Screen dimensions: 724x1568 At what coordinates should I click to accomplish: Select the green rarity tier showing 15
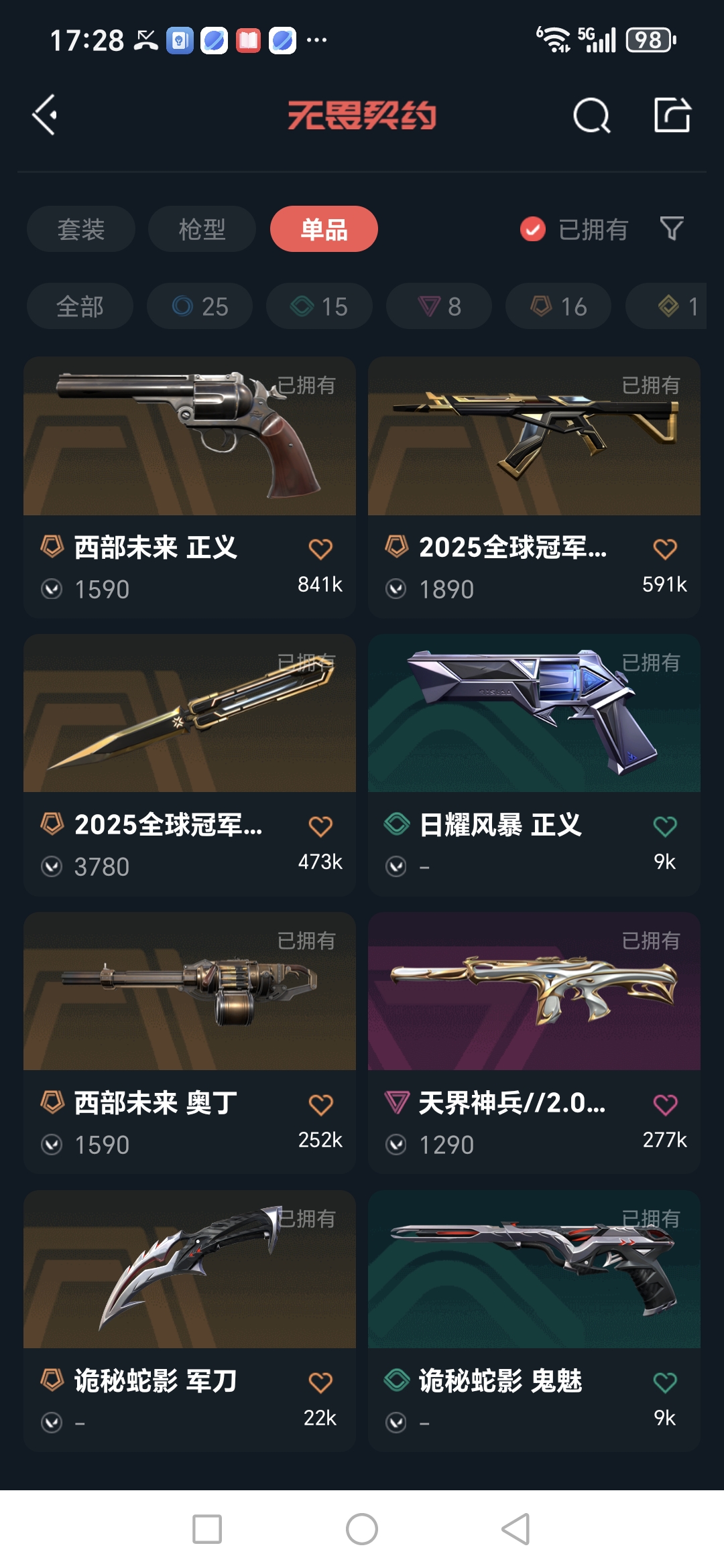point(318,306)
